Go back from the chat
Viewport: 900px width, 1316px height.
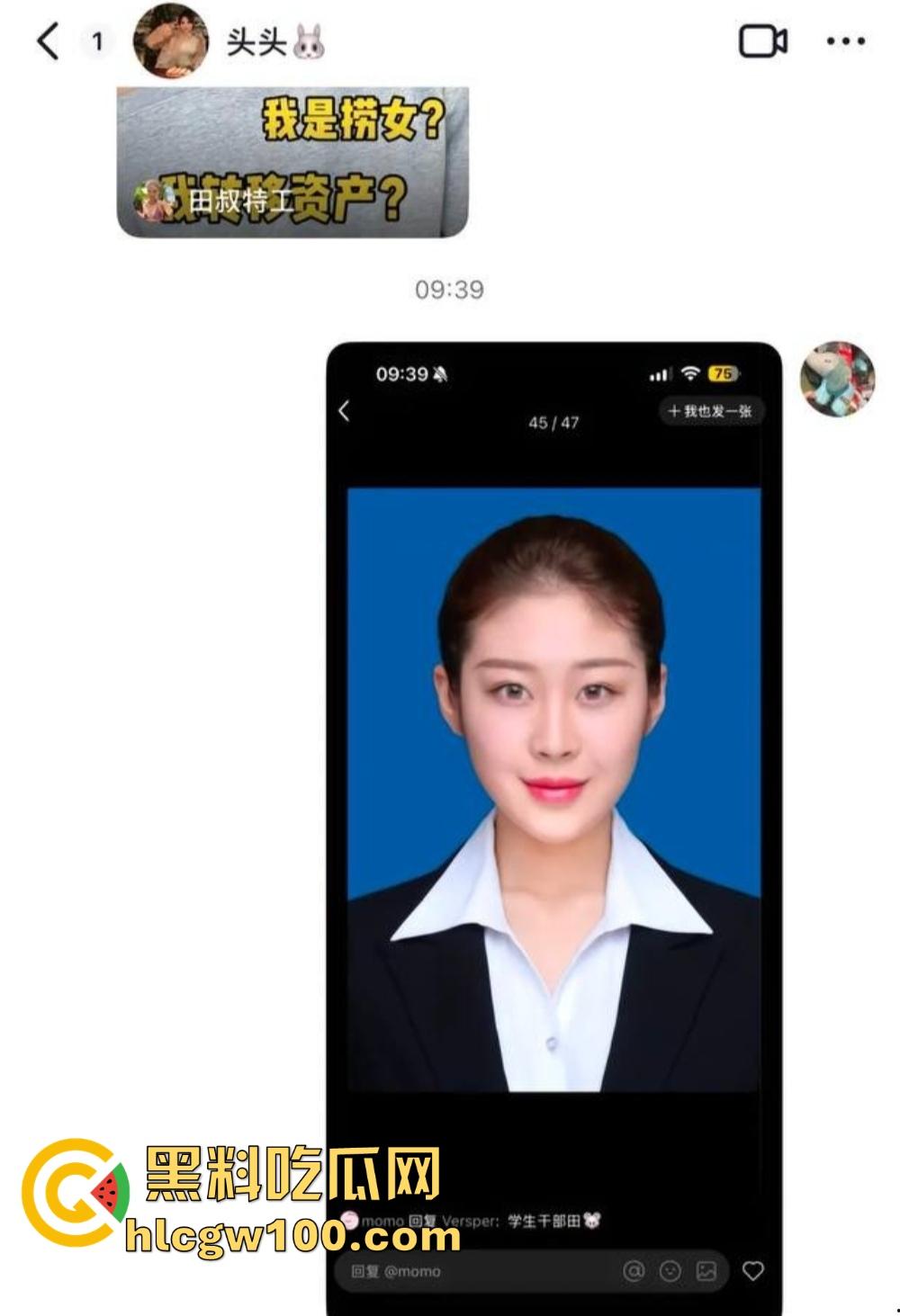coord(48,41)
